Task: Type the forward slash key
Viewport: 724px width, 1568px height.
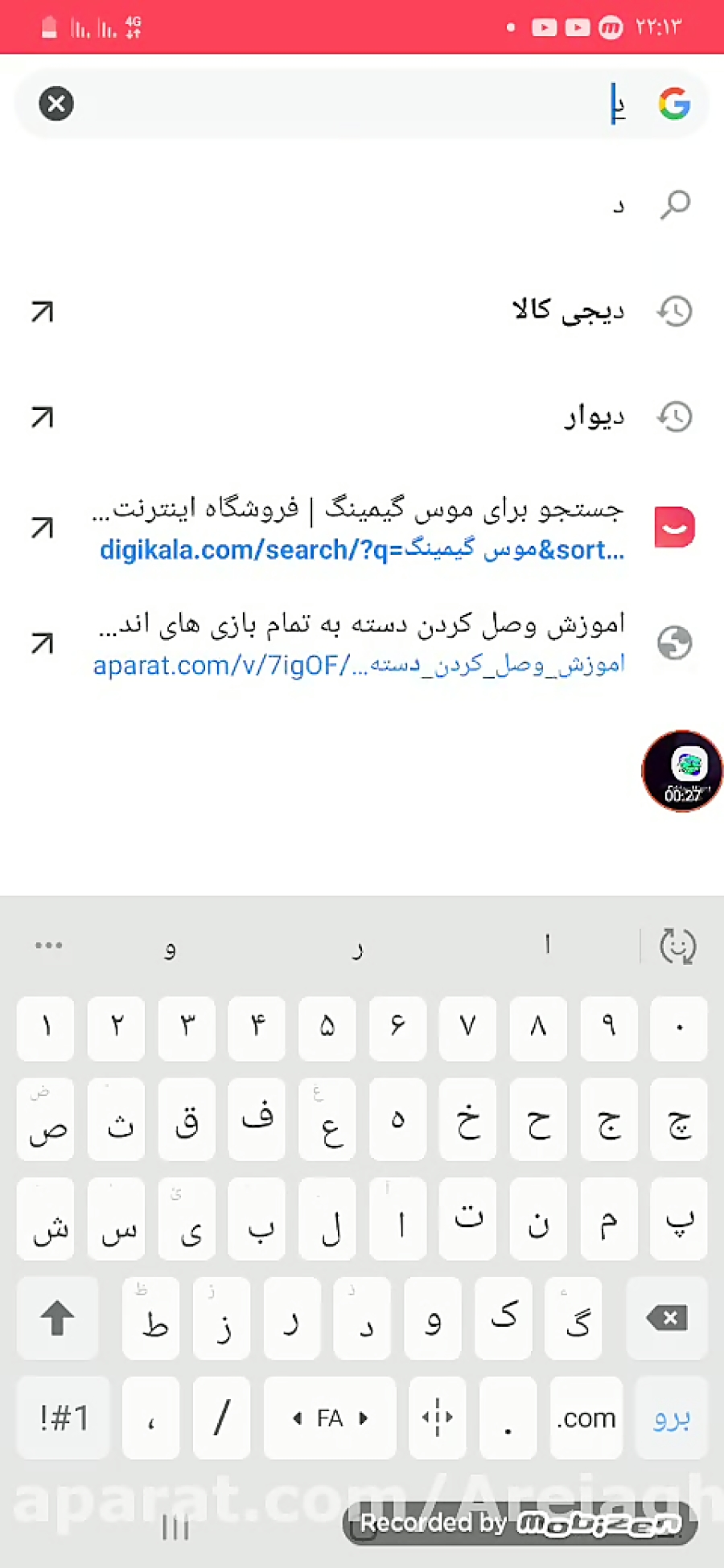Action: (x=222, y=1418)
